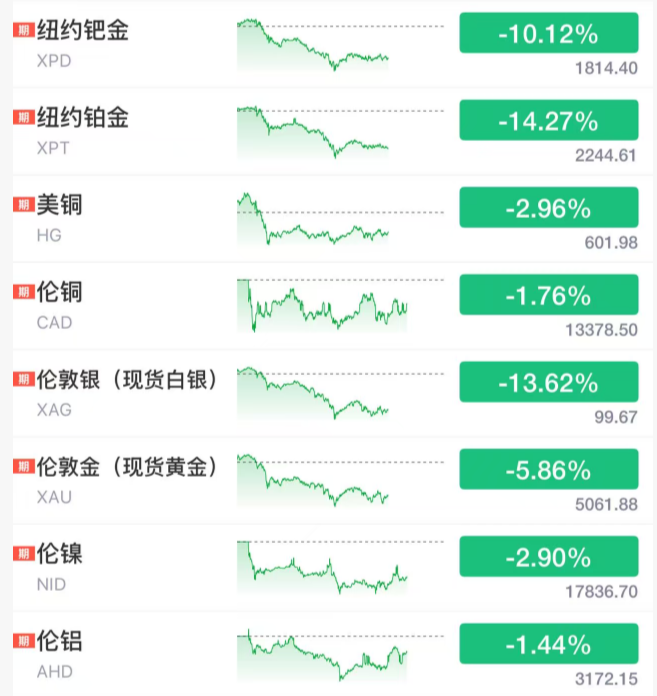
Task: Toggle the -5.86% change badge
Action: pyautogui.click(x=548, y=469)
